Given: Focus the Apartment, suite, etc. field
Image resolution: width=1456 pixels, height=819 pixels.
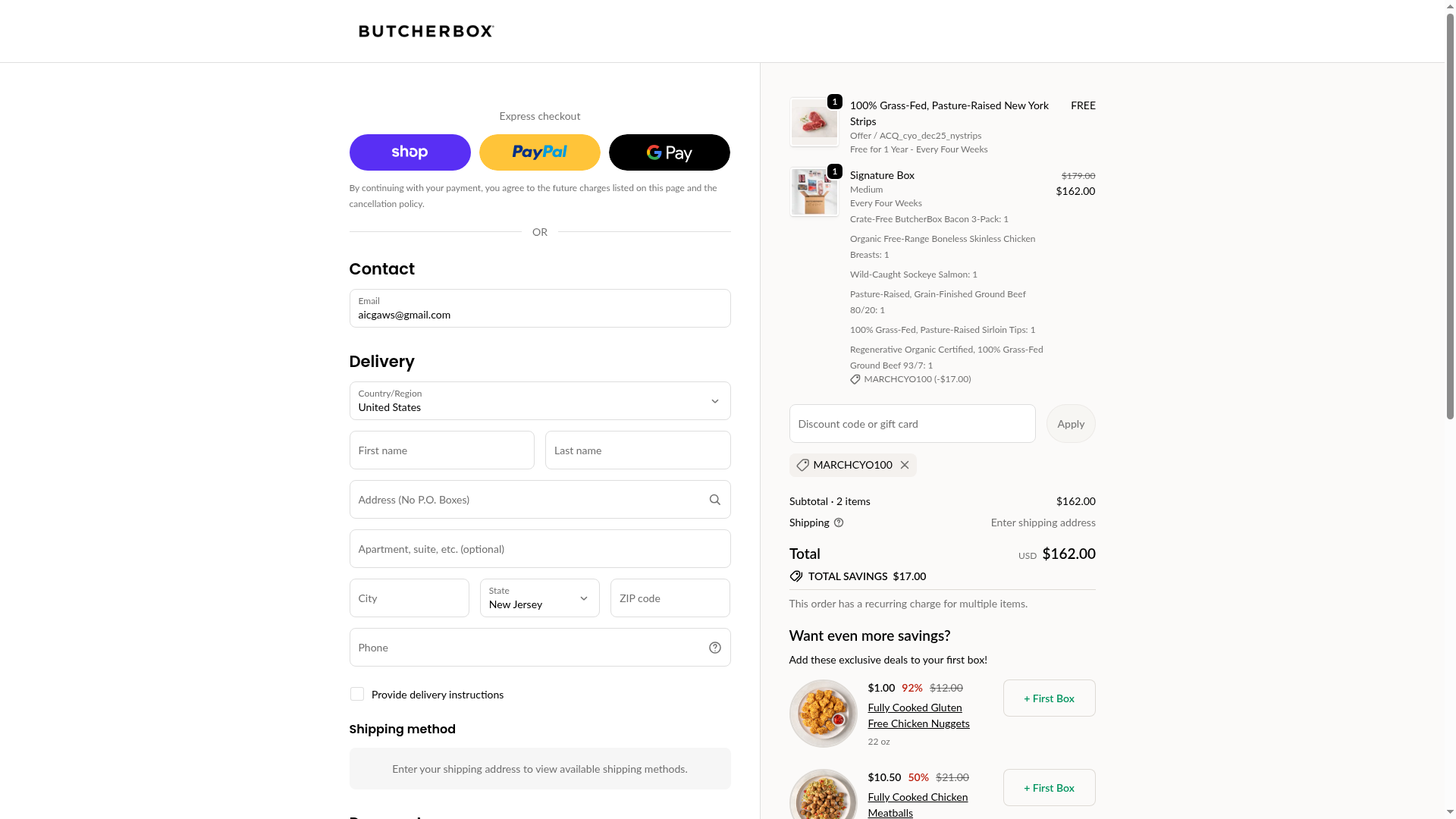Looking at the screenshot, I should point(539,549).
